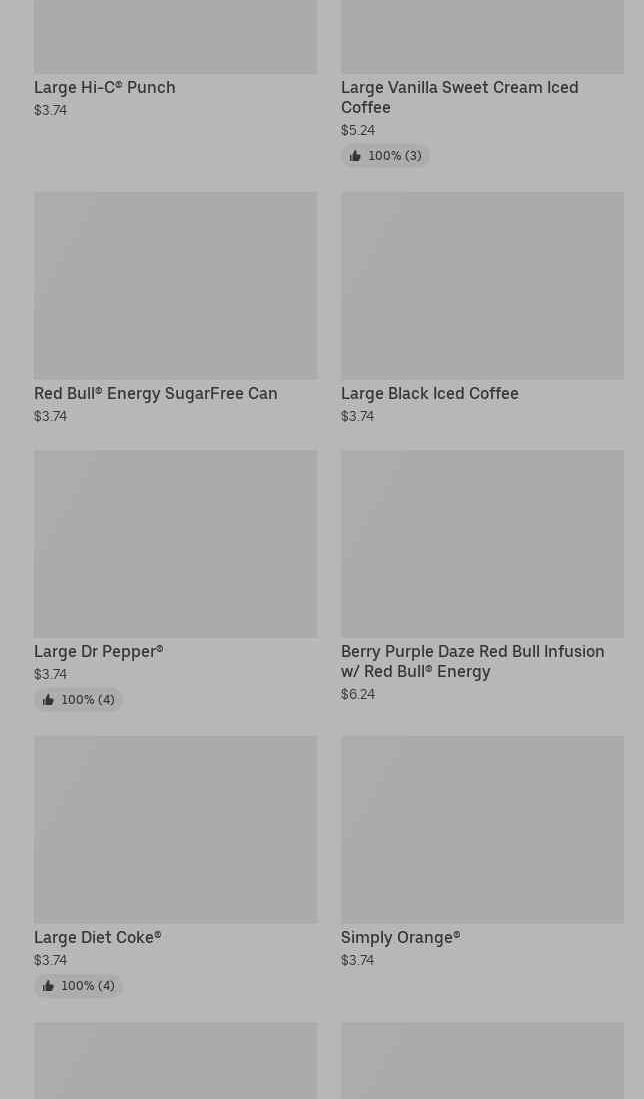
Task: Select Berry Purple Daze Red Bull Infusion
Action: click(x=482, y=576)
